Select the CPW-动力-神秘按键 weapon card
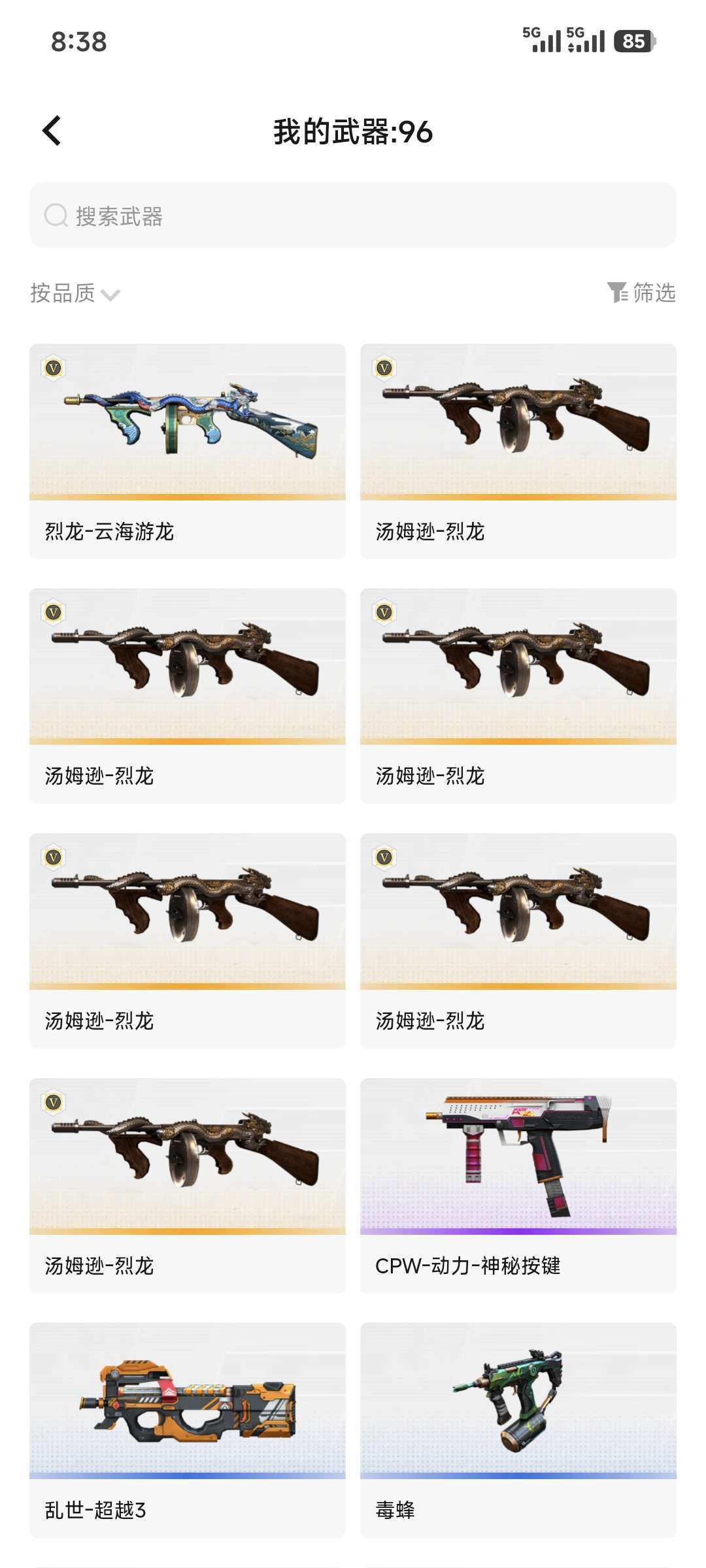The height and width of the screenshot is (1568, 706). (x=518, y=1184)
